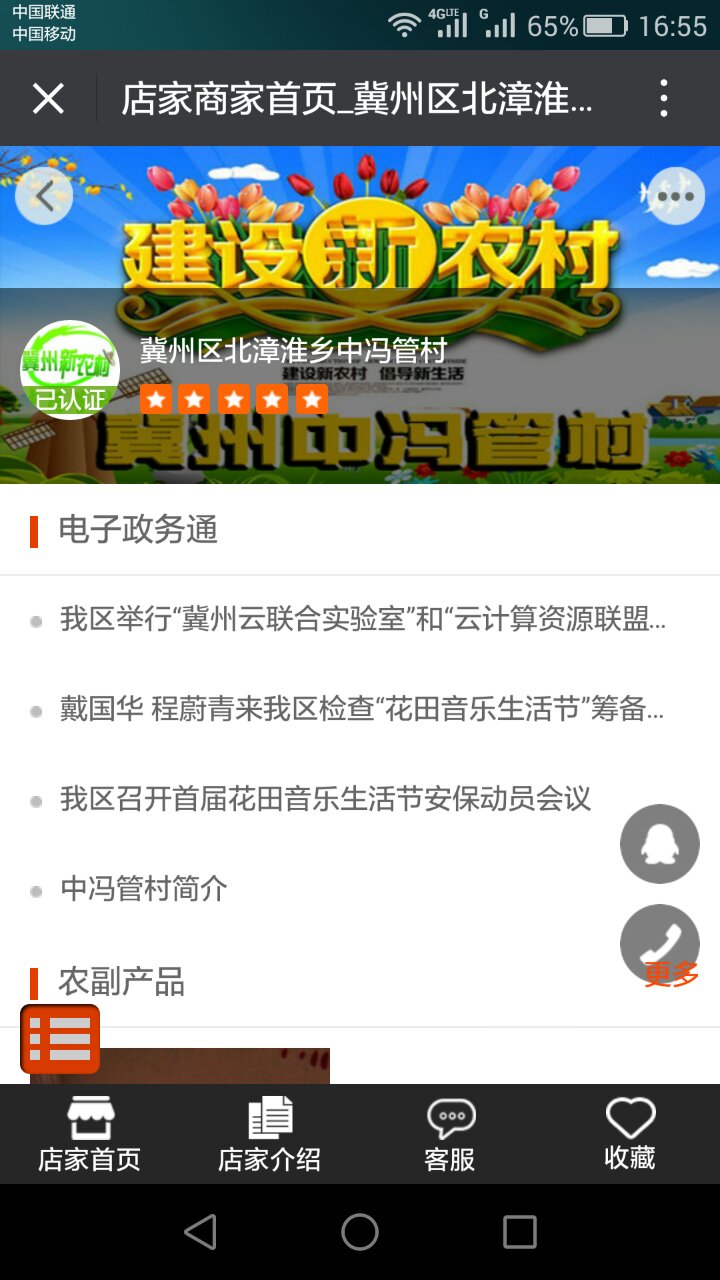Screen dimensions: 720x1280
Task: Read 花田音乐生活节安保动员会议 article
Action: [325, 799]
